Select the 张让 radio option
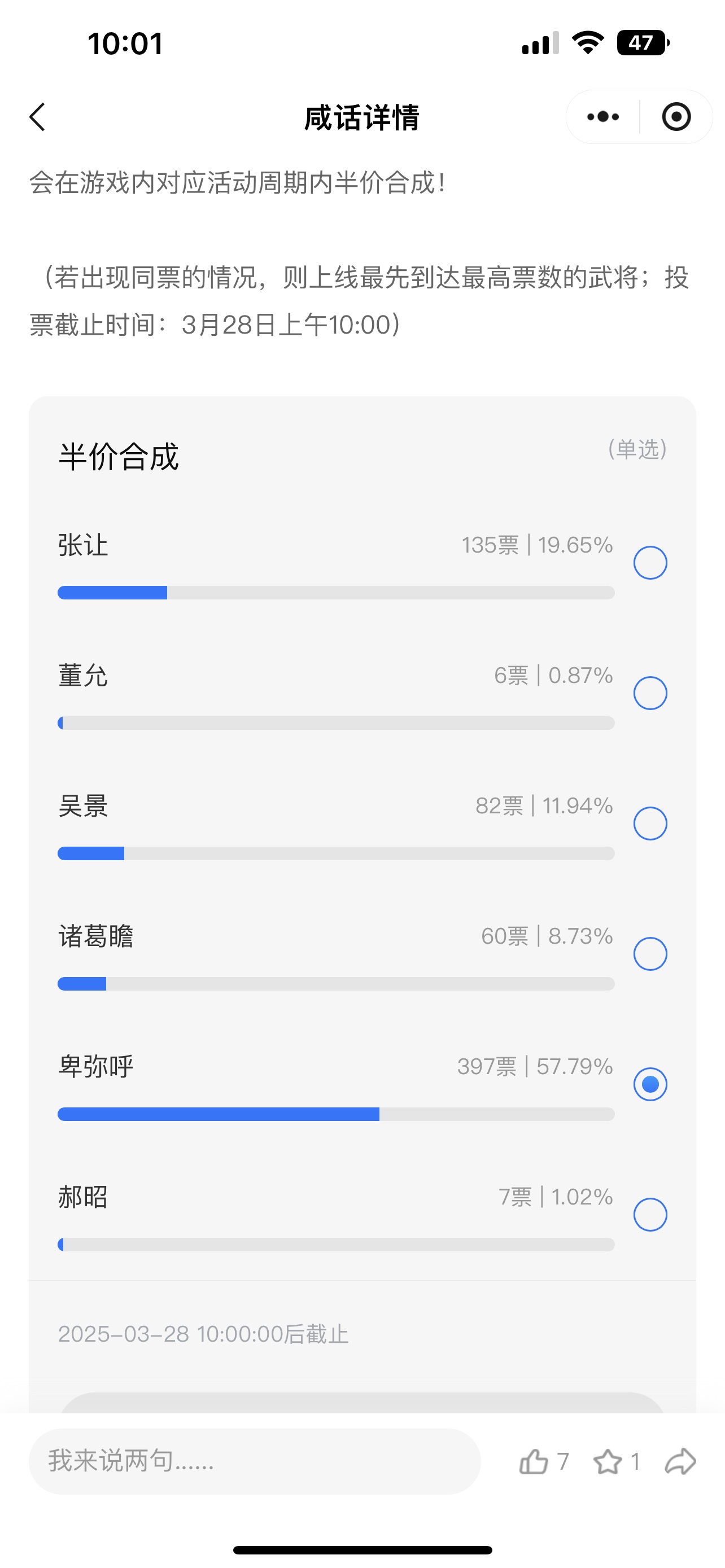The height and width of the screenshot is (1568, 725). [650, 562]
